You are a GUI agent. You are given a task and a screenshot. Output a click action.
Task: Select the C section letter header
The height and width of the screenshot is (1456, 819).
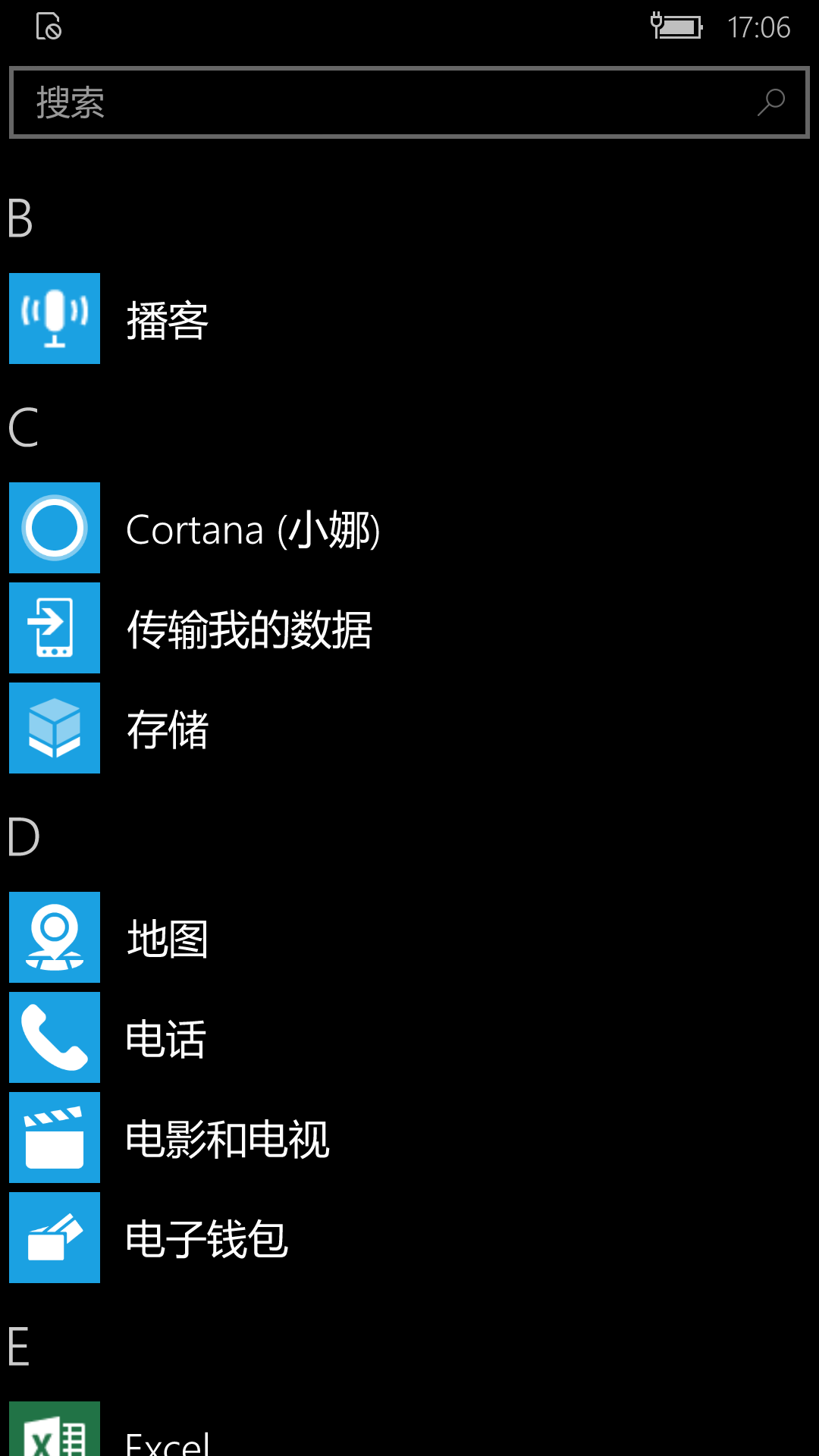pyautogui.click(x=23, y=428)
